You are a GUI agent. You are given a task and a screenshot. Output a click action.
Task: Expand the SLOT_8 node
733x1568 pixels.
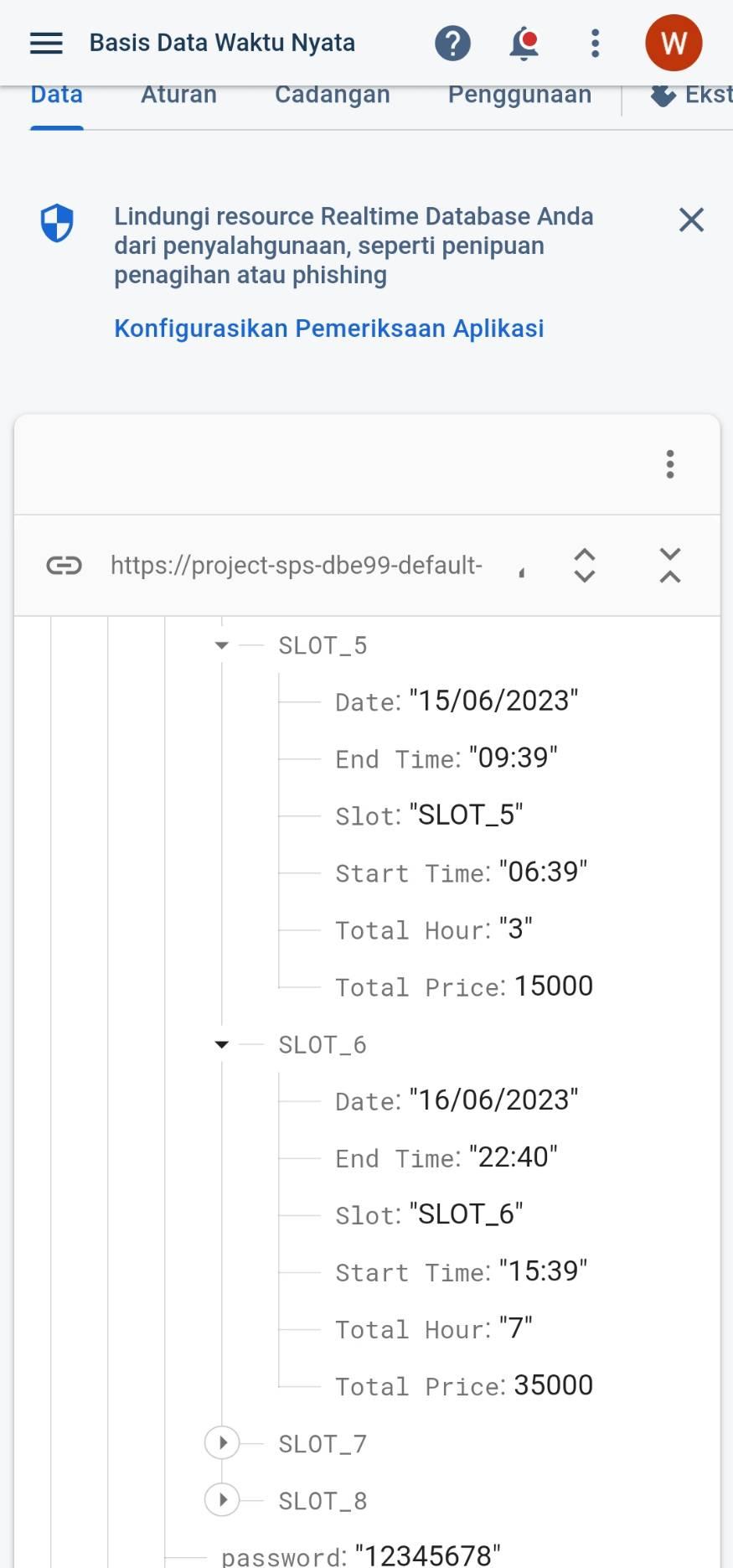pyautogui.click(x=222, y=1500)
